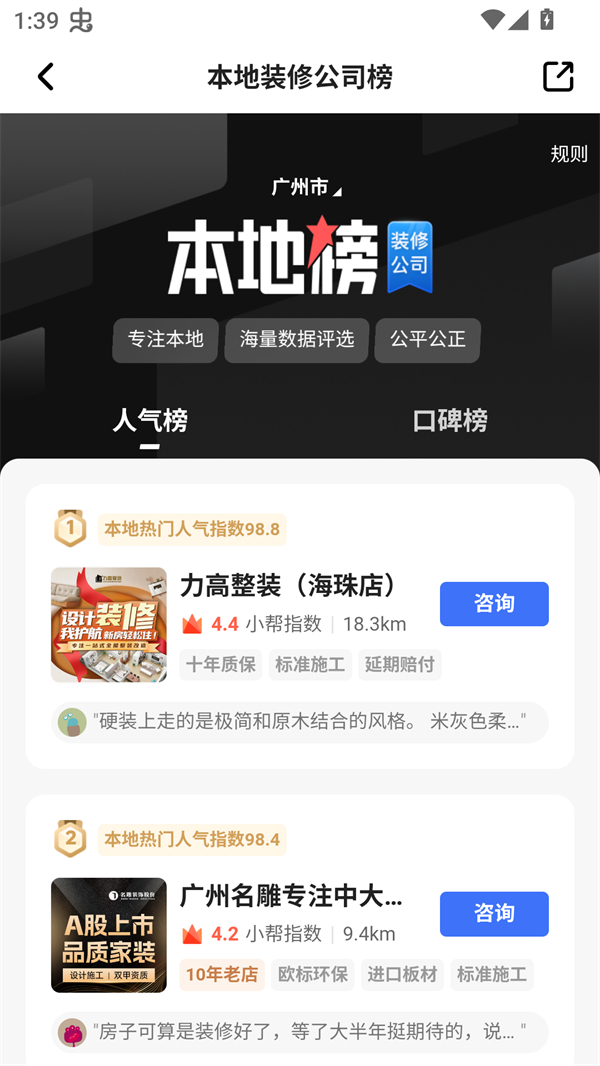Switch to the 口碑榜 tab
Image resolution: width=600 pixels, height=1066 pixels.
(x=450, y=420)
